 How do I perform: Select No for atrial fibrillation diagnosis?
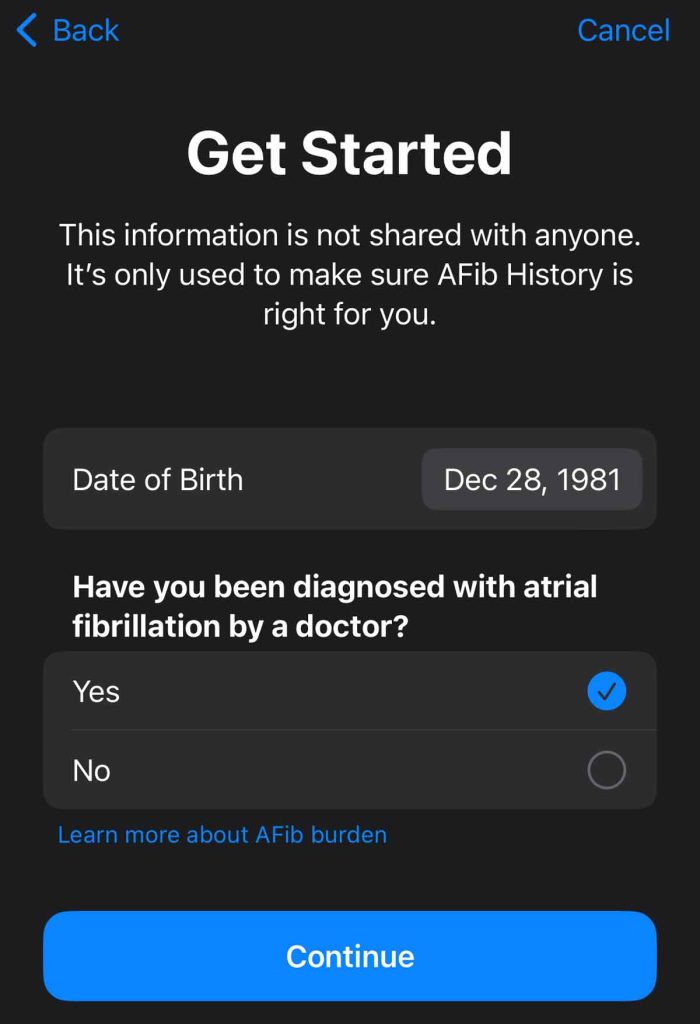pos(349,770)
